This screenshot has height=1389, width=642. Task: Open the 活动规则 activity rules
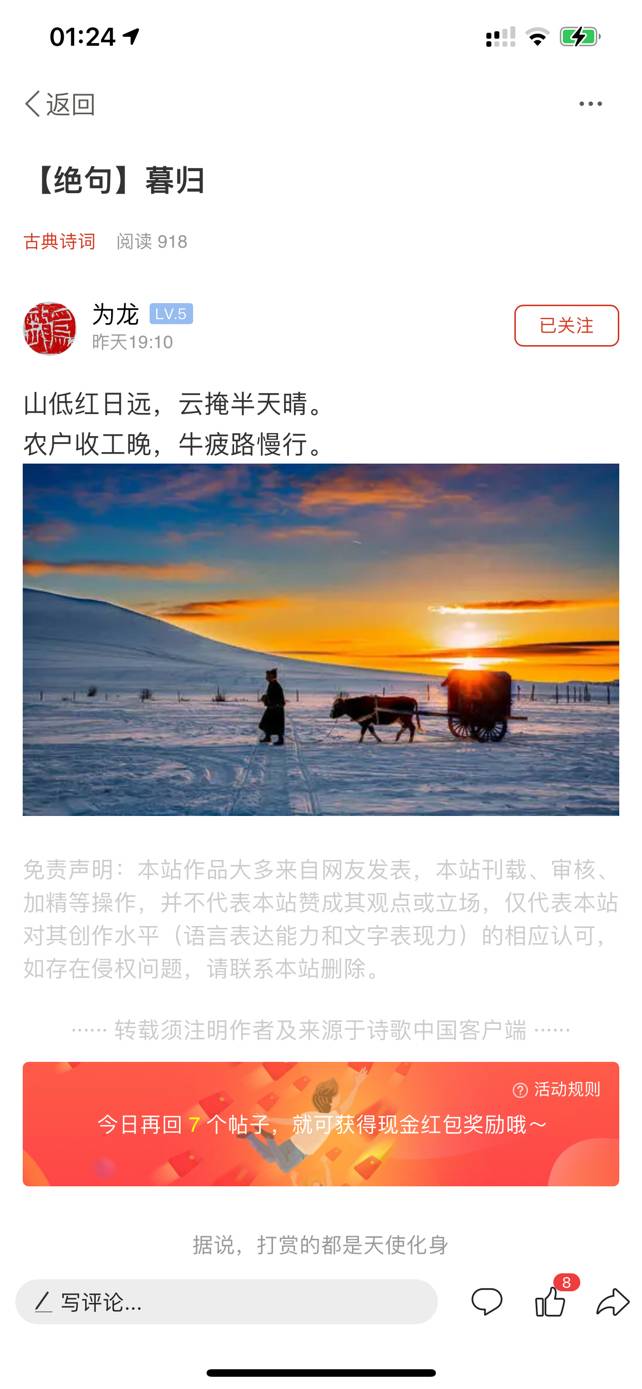(x=557, y=1089)
